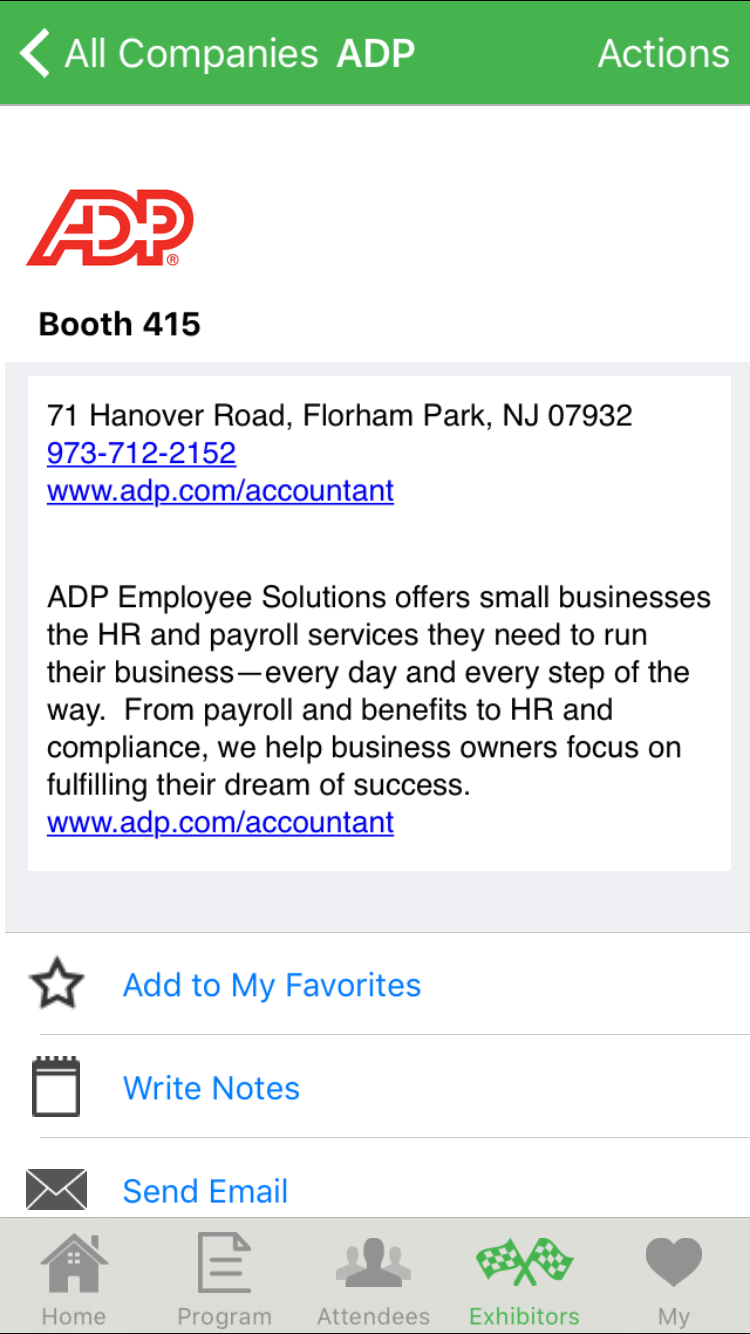The height and width of the screenshot is (1334, 750).
Task: Open the Actions menu
Action: pos(663,53)
